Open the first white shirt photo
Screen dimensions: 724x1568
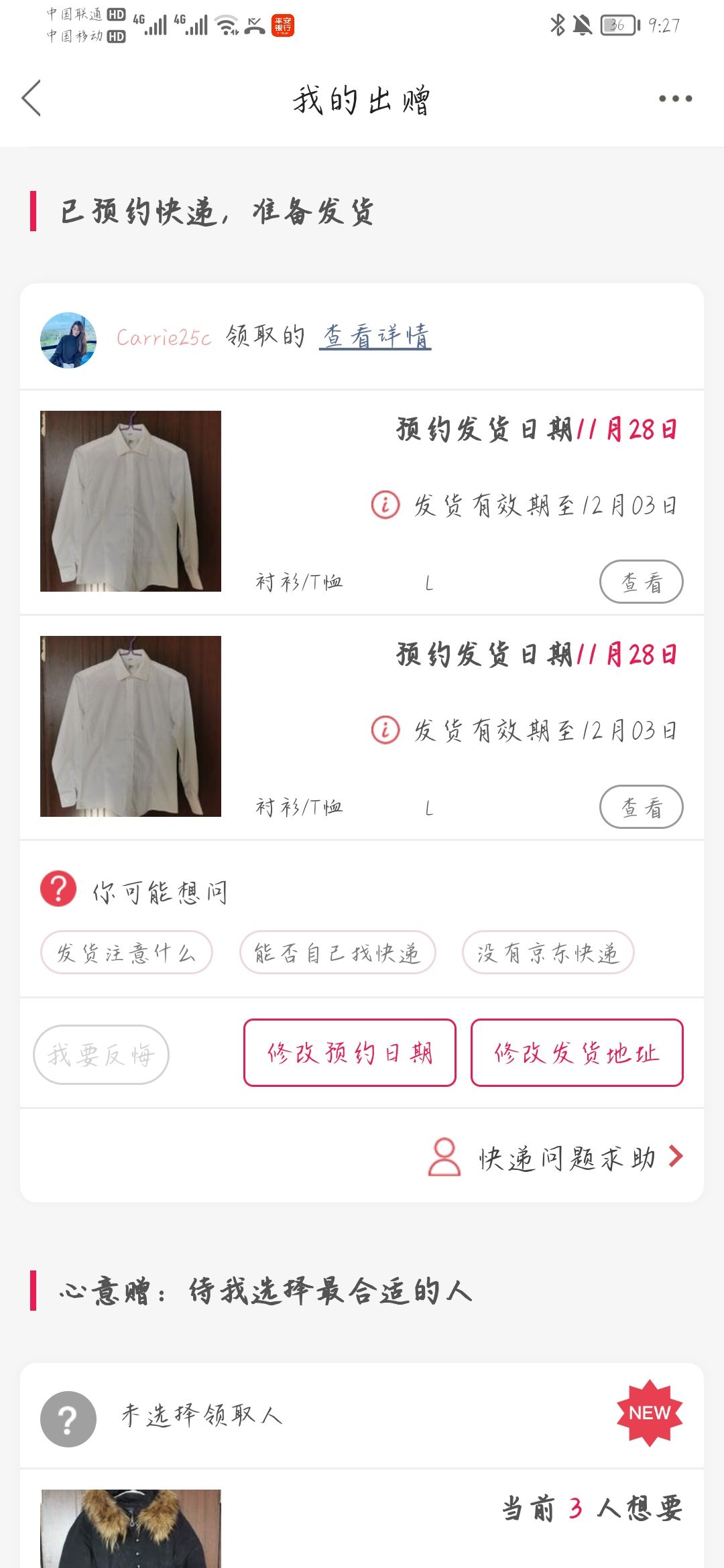[x=131, y=501]
